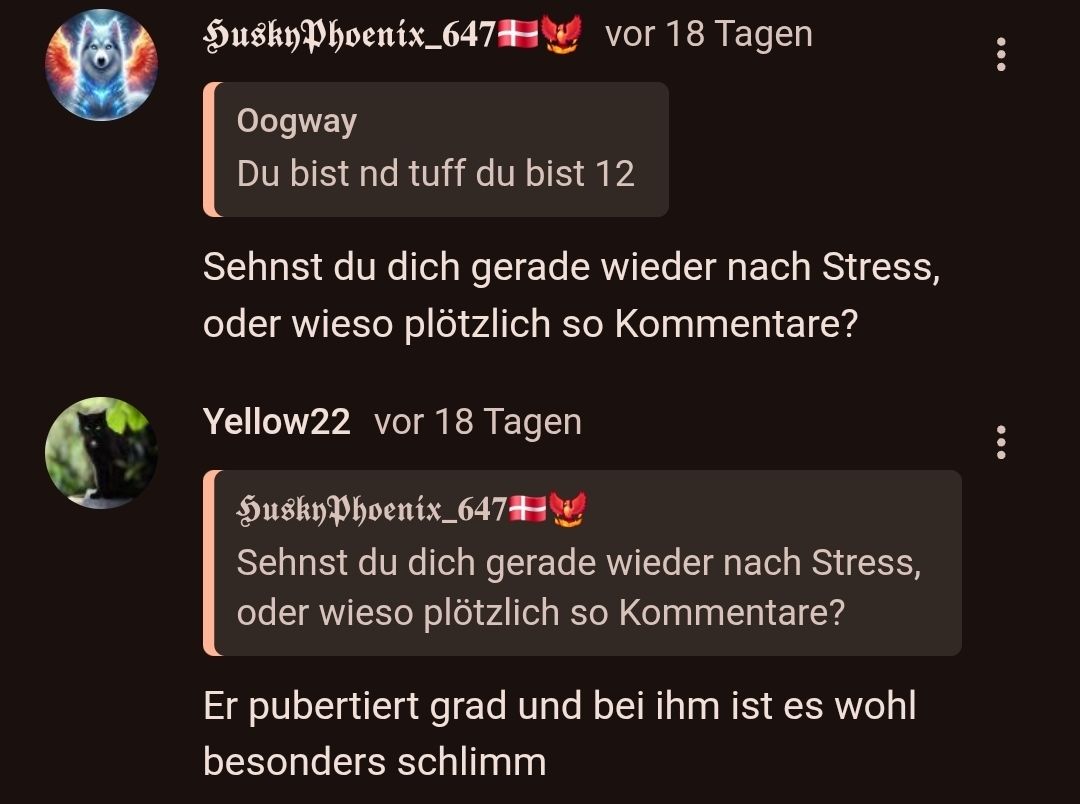The image size is (1080, 804).
Task: Jump to quoted HuskyPhoenix_647 comment in Yellow22's reply
Action: pyautogui.click(x=583, y=564)
